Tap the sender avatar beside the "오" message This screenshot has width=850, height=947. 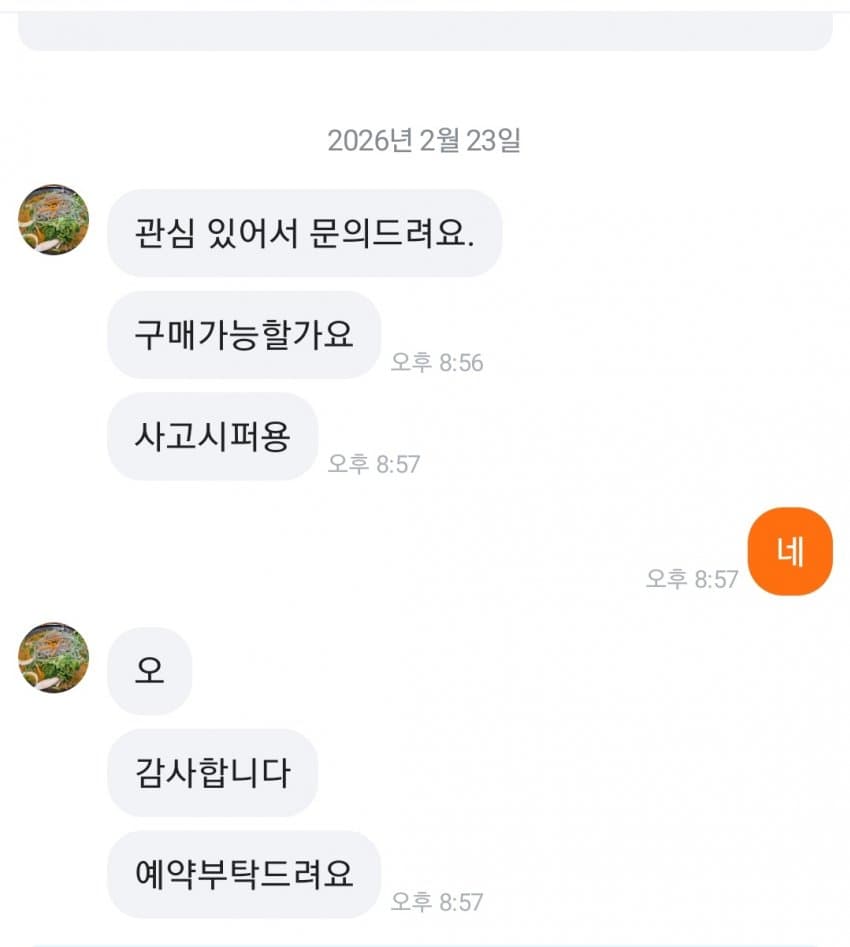54,657
